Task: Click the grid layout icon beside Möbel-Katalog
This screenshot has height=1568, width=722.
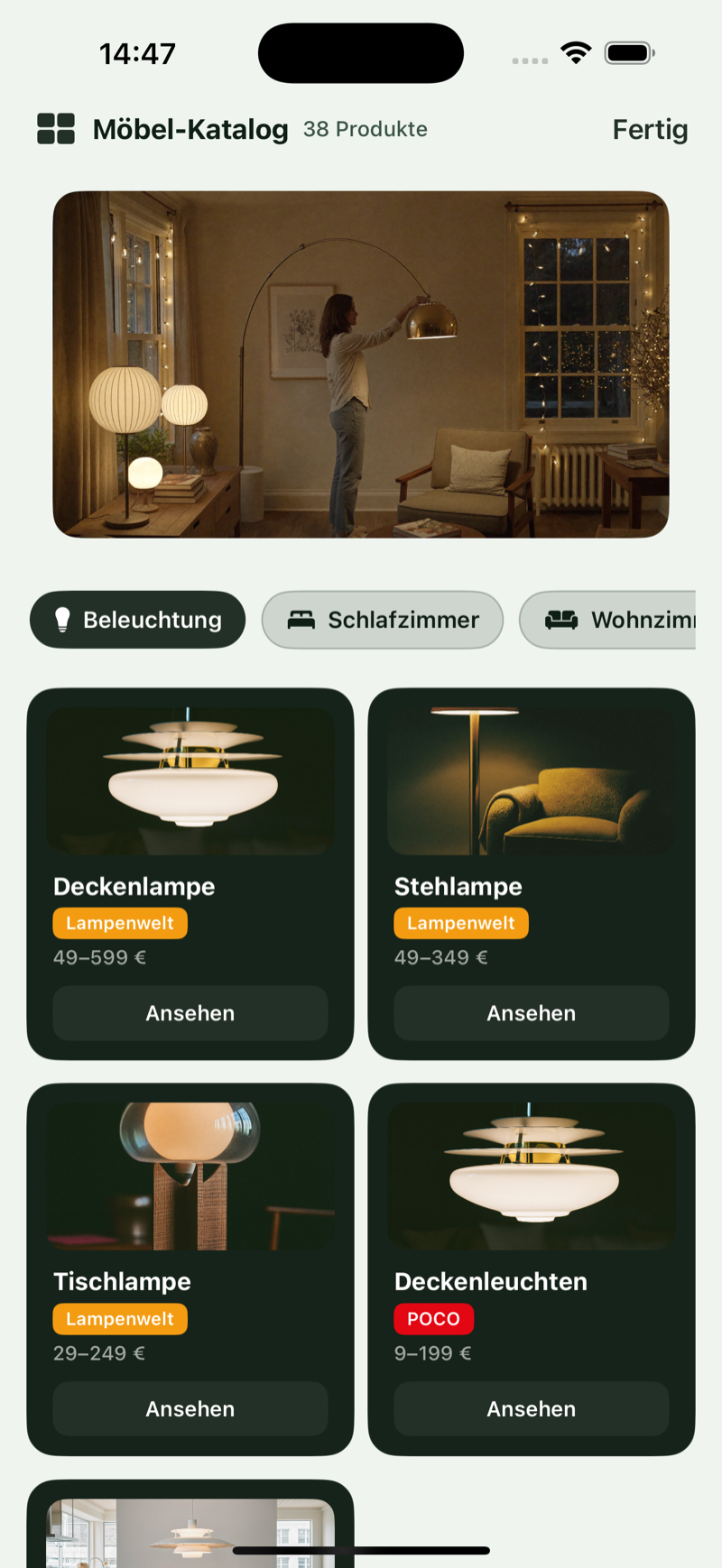Action: pos(56,128)
